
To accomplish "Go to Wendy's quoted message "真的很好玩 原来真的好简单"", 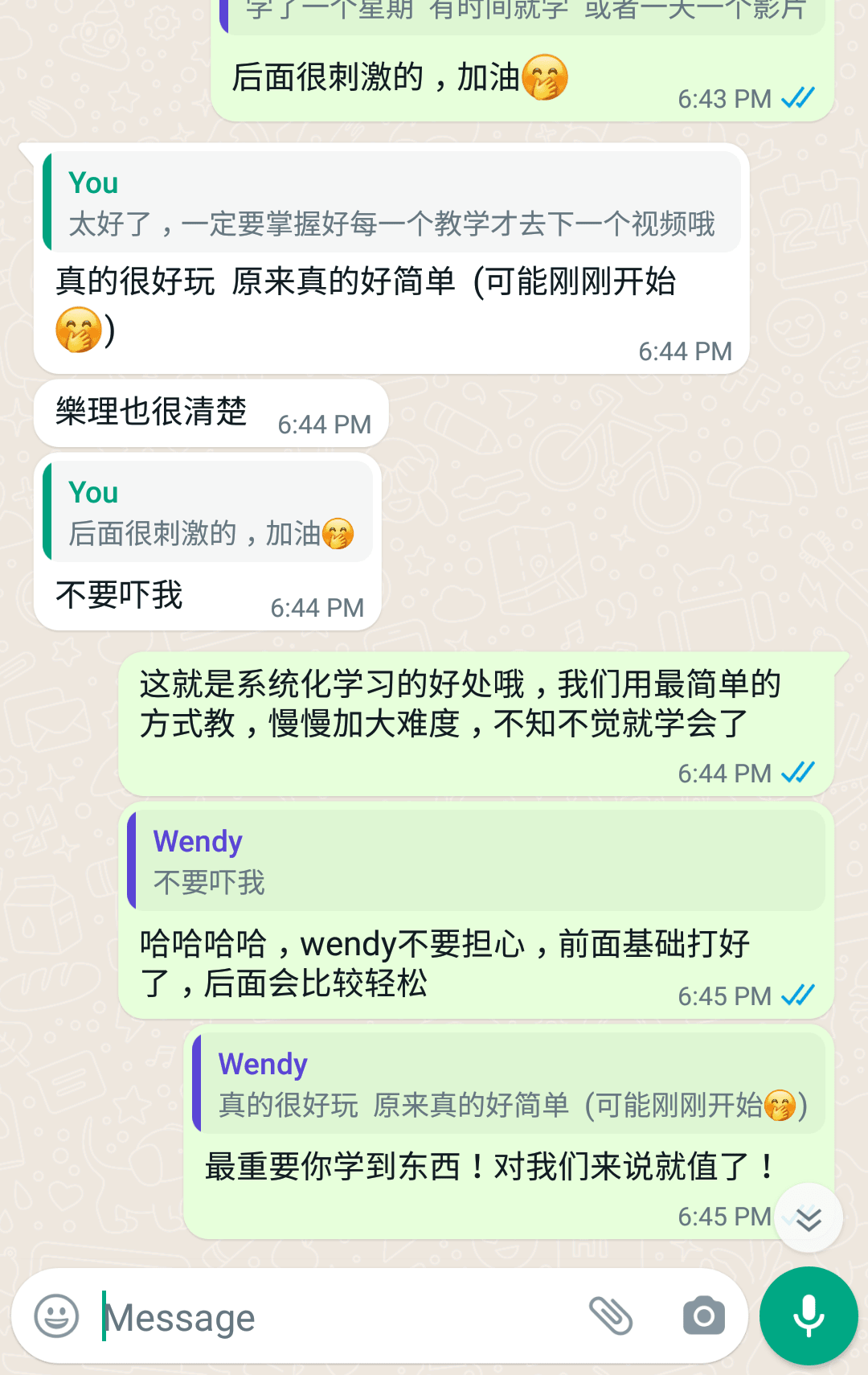I will (509, 1084).
